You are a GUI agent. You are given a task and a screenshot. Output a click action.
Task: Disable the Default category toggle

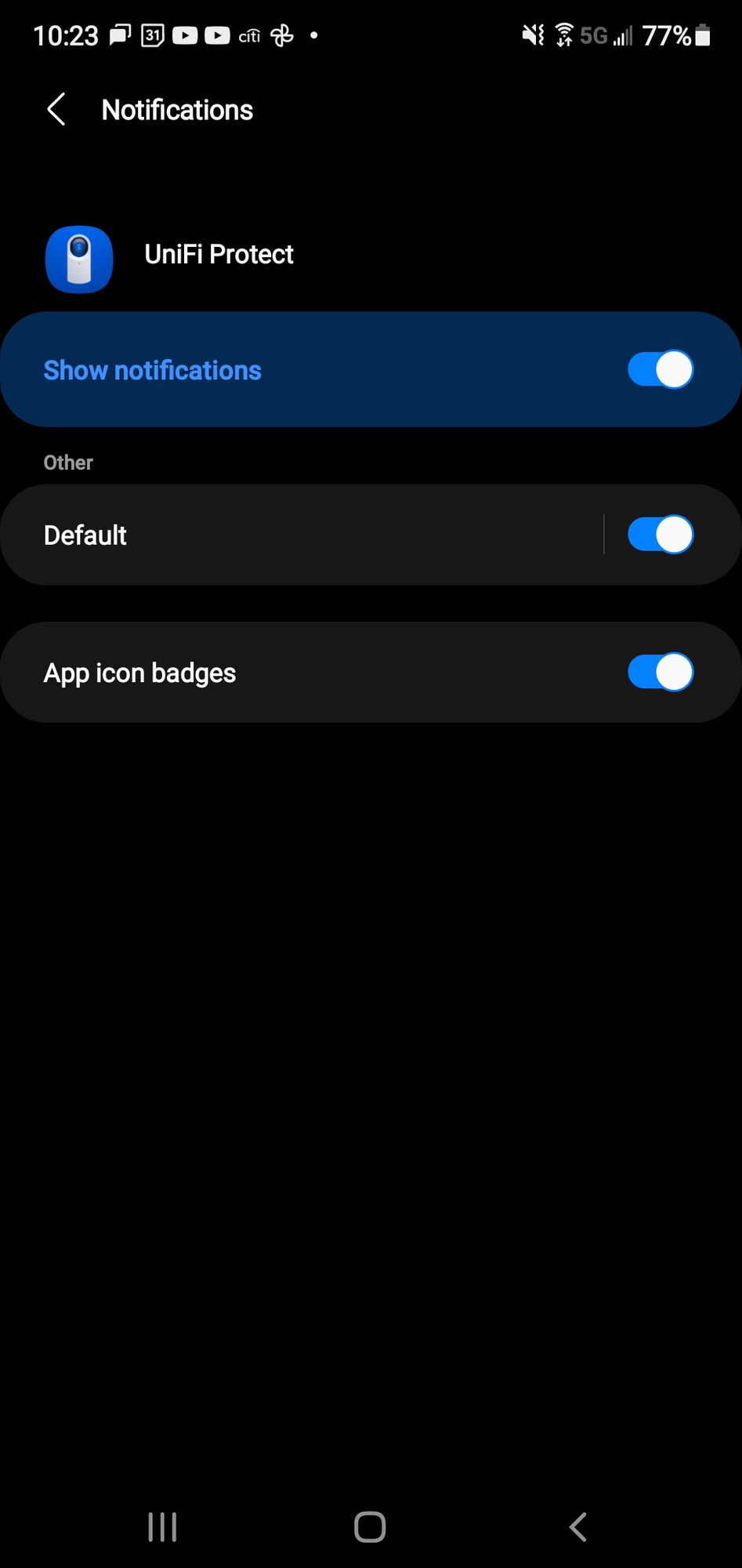click(x=660, y=535)
